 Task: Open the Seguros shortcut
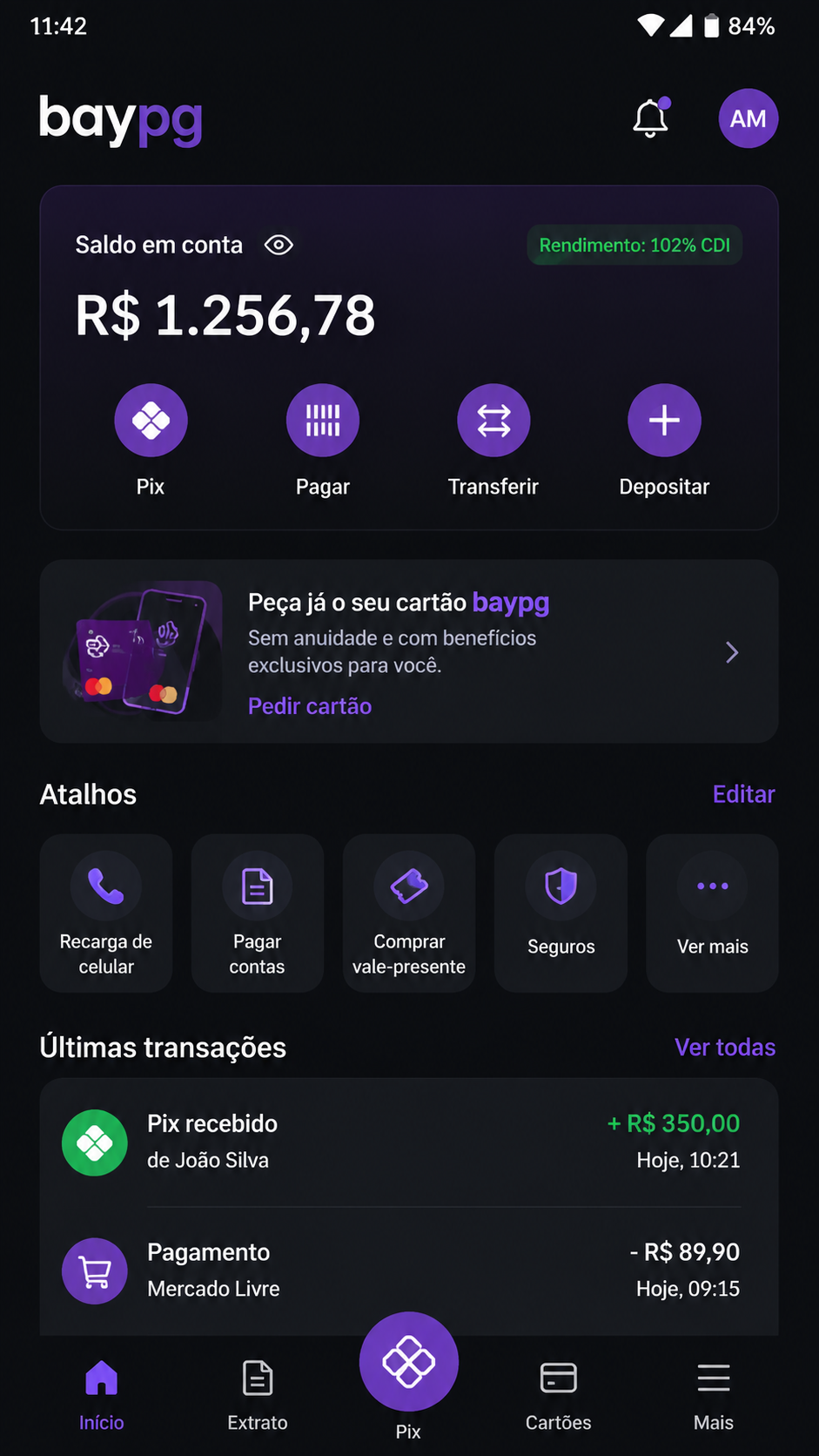coord(561,913)
